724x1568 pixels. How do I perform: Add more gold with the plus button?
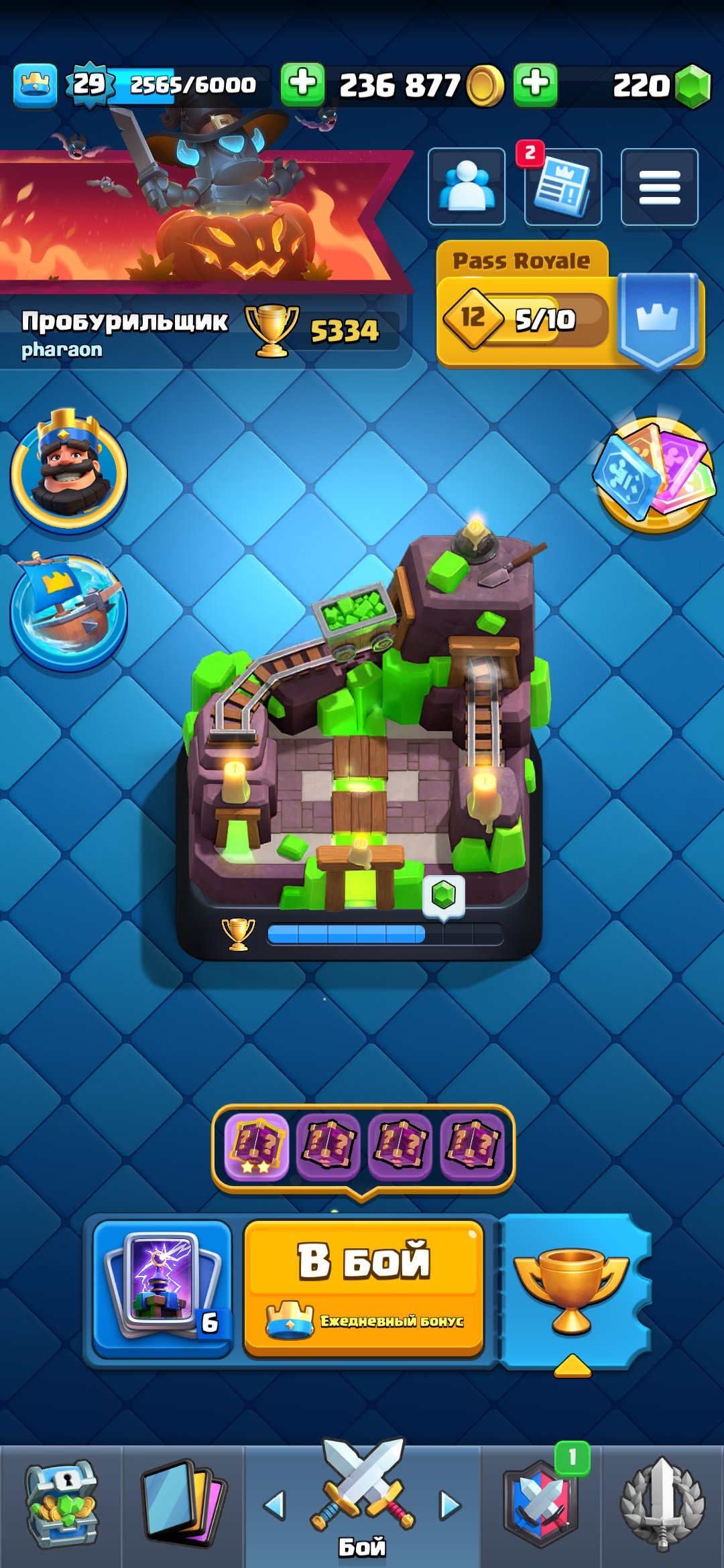point(302,85)
